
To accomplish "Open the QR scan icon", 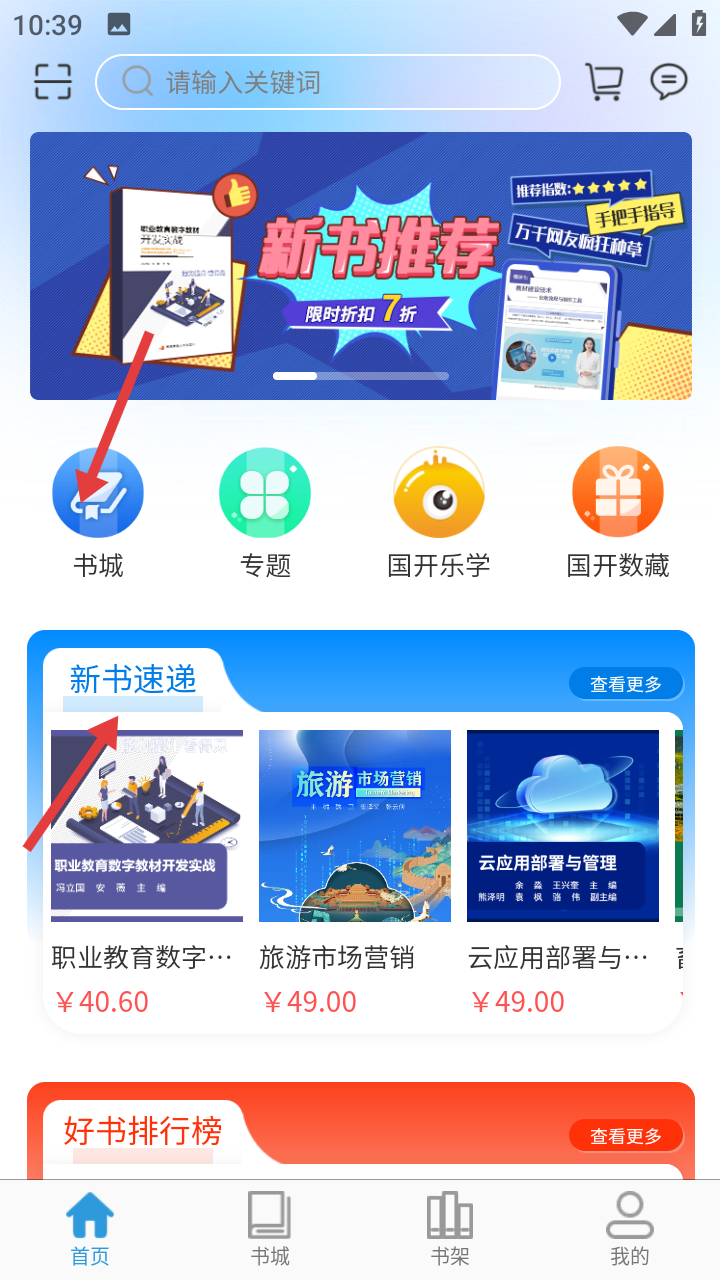I will tap(53, 82).
